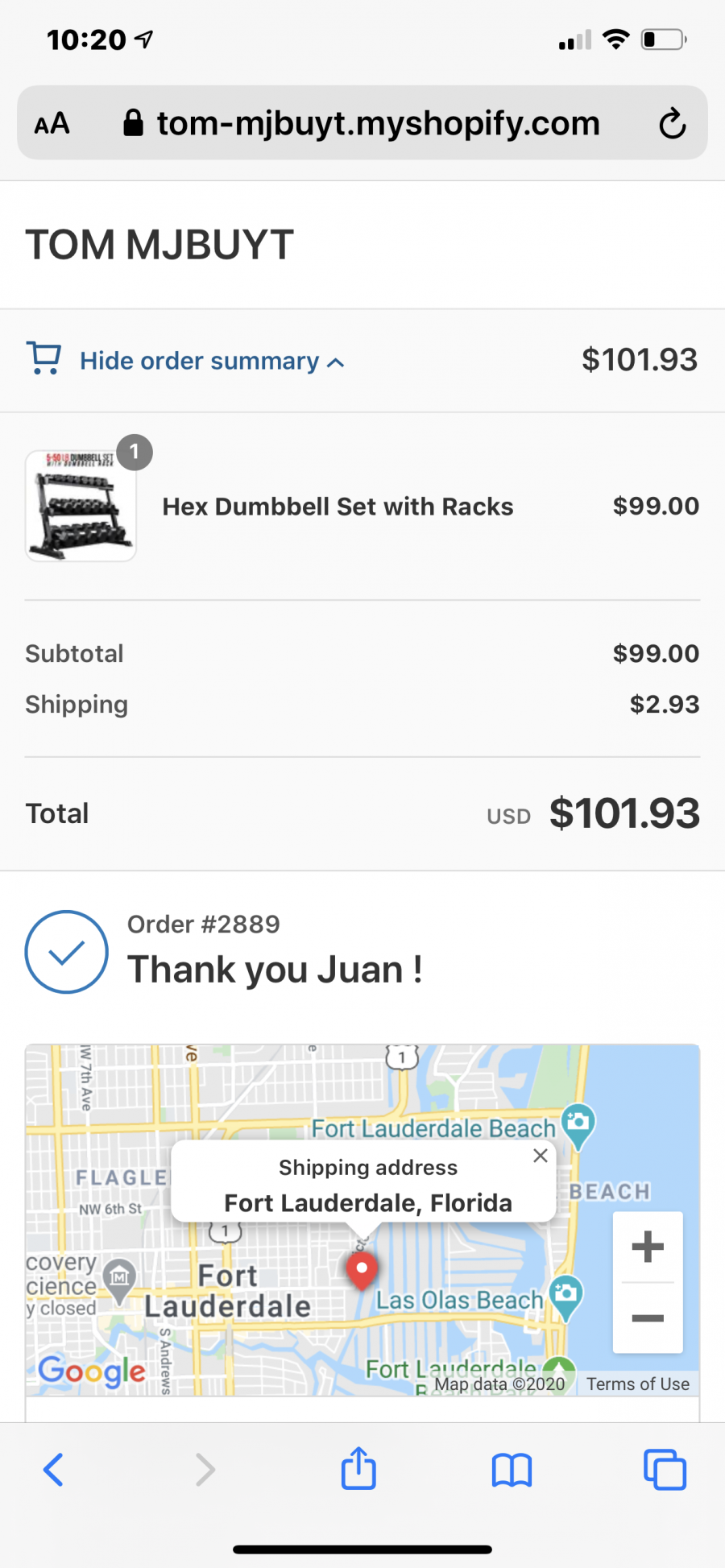Open the map Terms of Use link
This screenshot has height=1568, width=725.
638,1384
